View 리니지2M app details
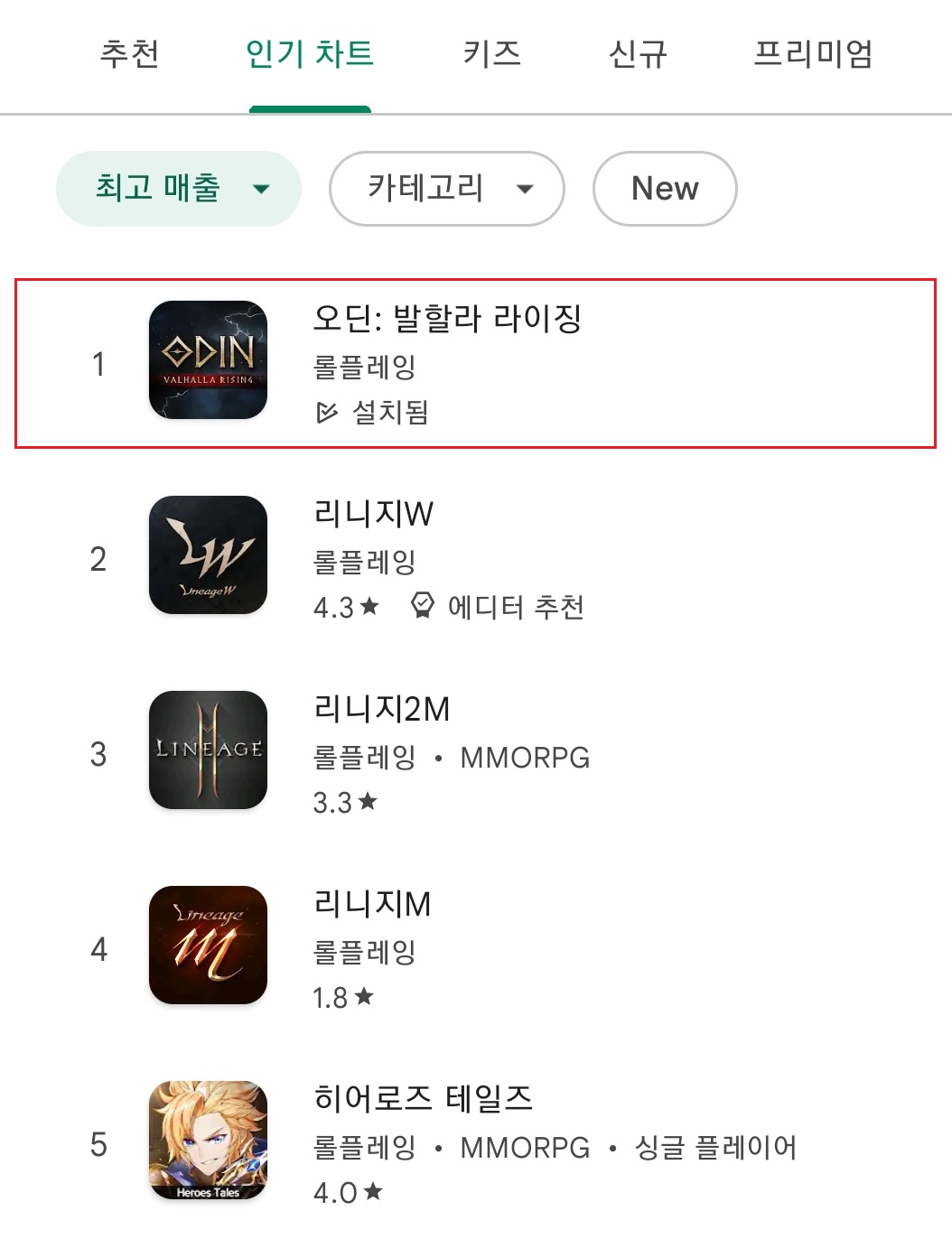Viewport: 952px width, 1239px height. 475,753
